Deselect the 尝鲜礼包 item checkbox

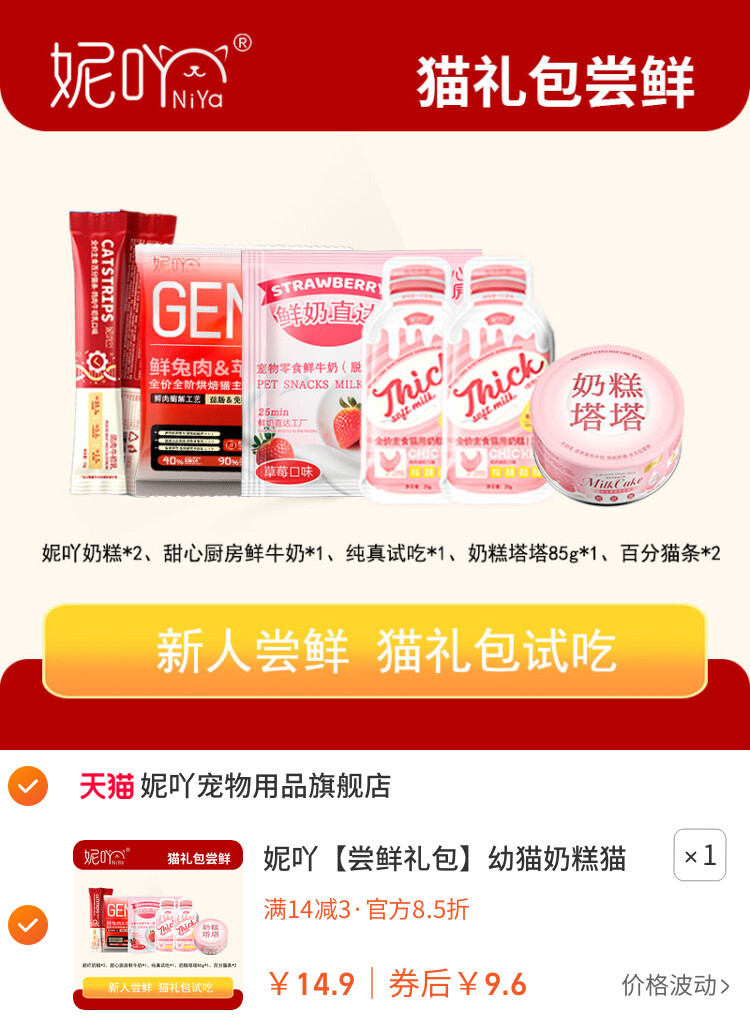point(28,925)
